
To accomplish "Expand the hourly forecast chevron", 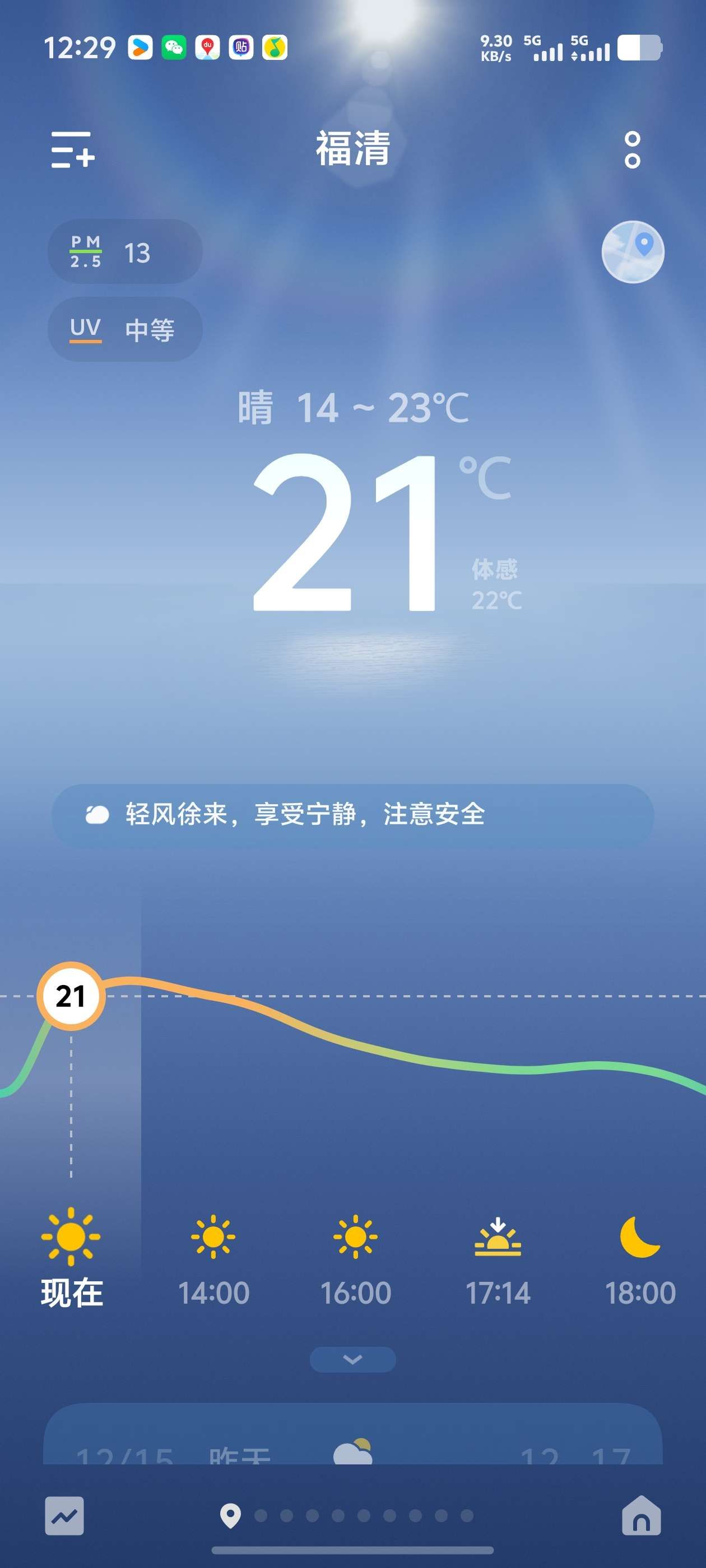I will [x=352, y=1359].
